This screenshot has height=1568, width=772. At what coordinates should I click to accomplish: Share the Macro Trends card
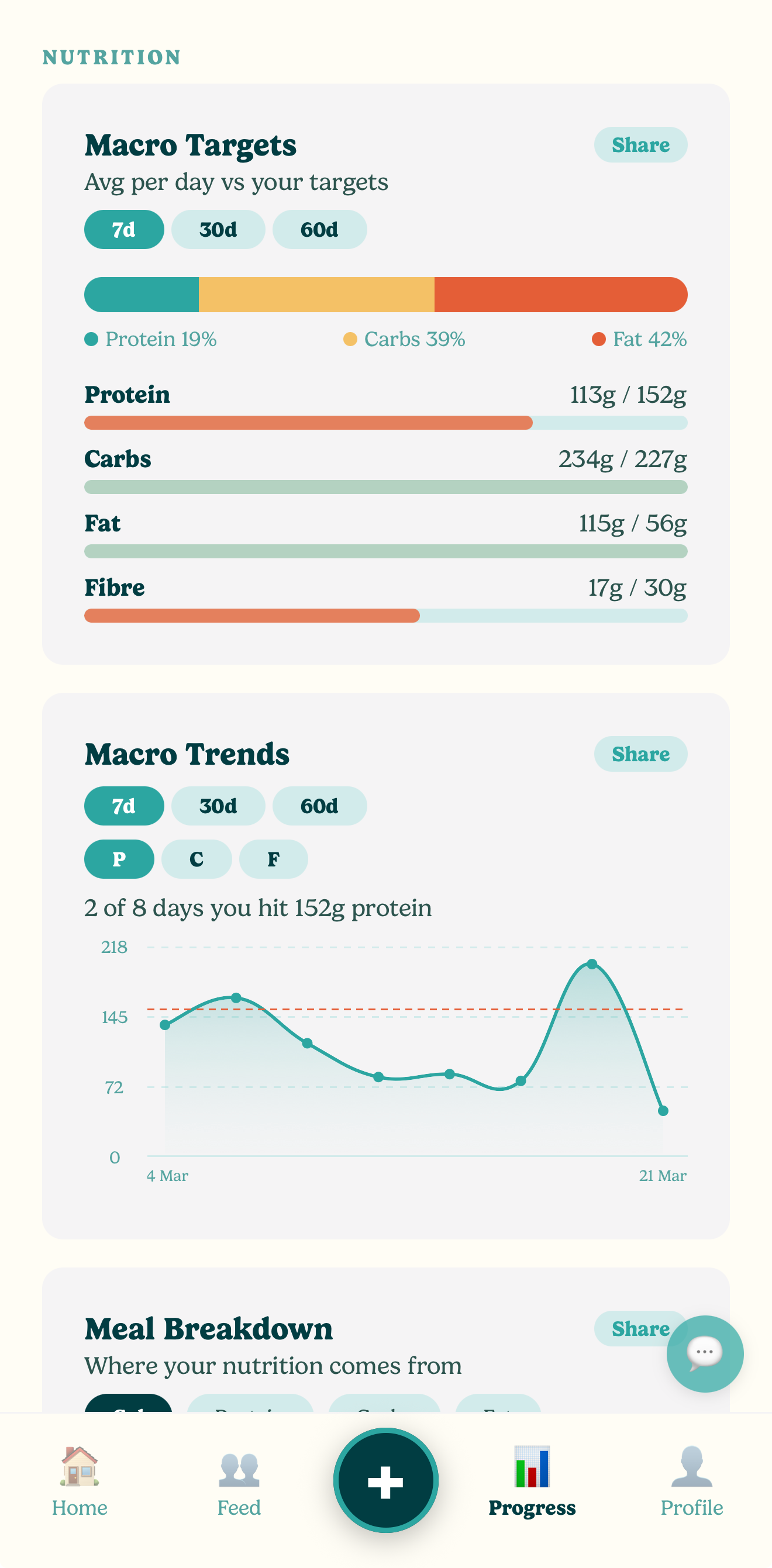[x=640, y=754]
